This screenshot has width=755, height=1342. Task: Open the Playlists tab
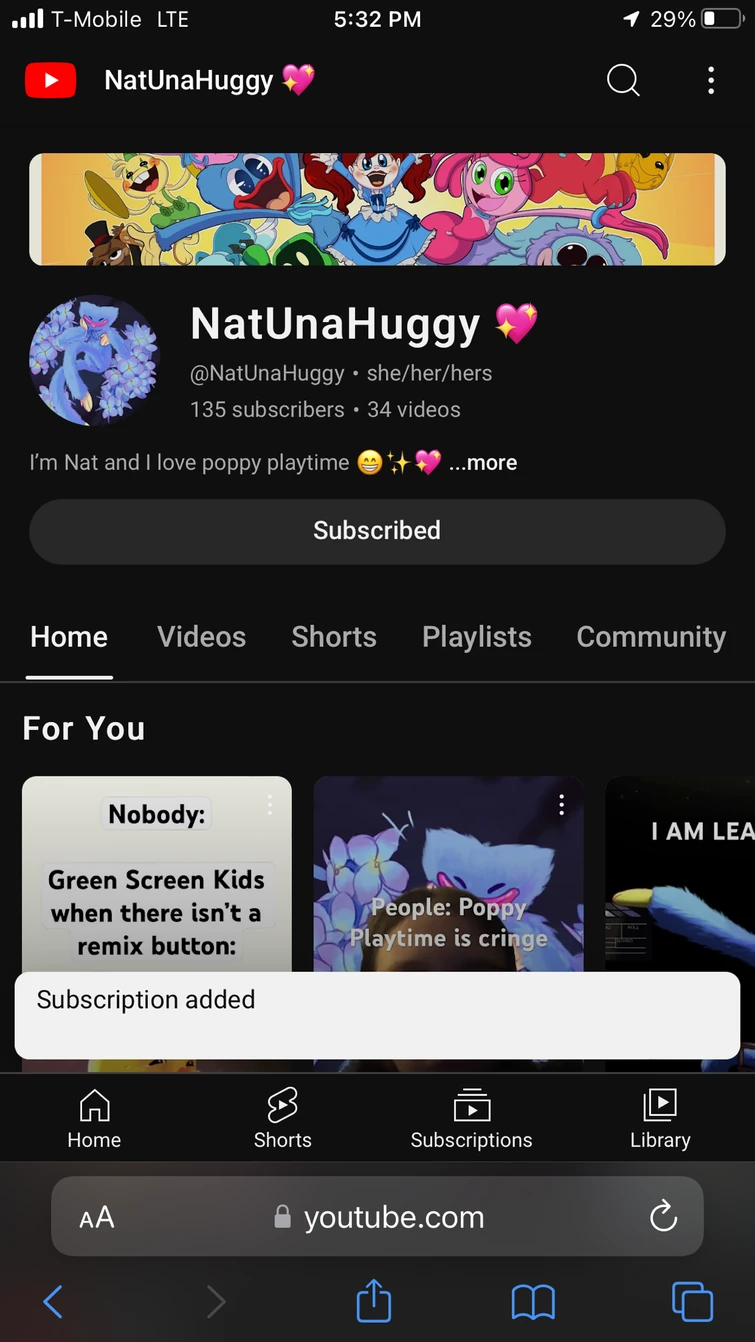pos(477,637)
